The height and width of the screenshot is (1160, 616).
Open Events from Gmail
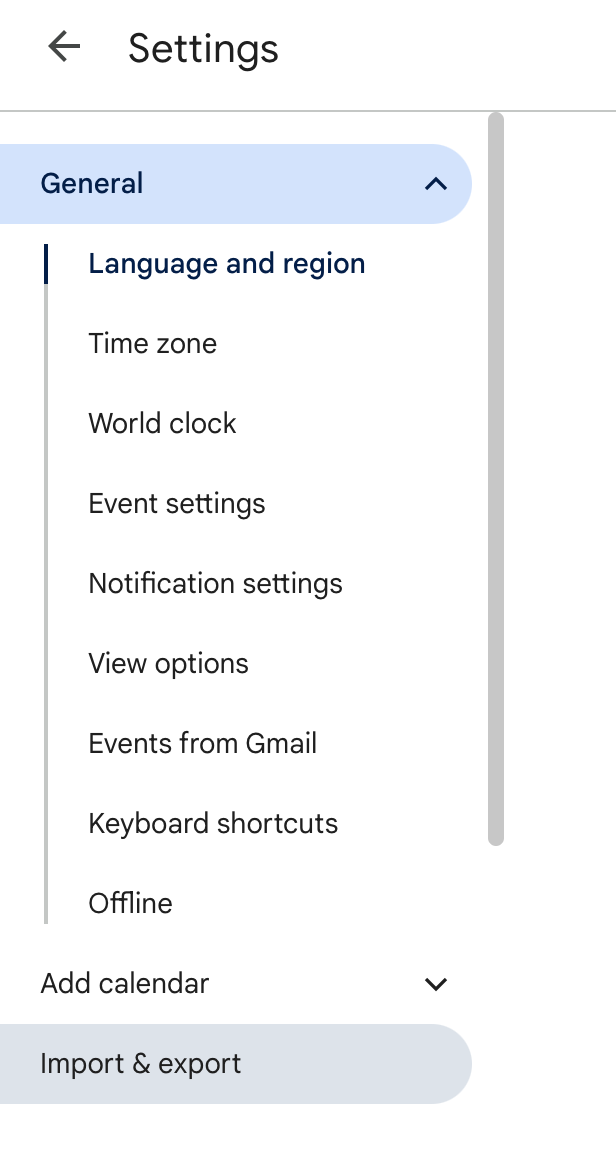click(202, 743)
